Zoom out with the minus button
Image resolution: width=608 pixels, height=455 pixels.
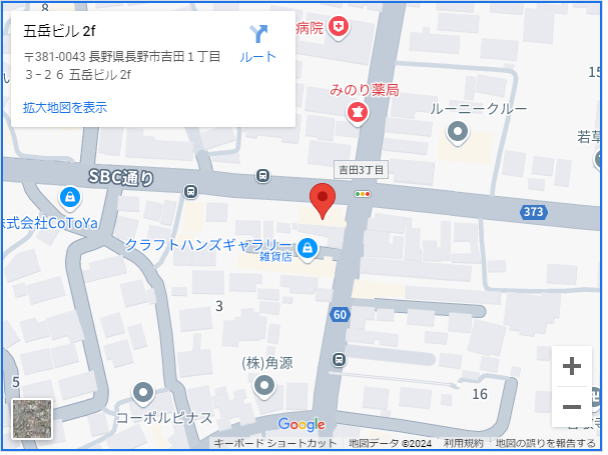coord(571,407)
